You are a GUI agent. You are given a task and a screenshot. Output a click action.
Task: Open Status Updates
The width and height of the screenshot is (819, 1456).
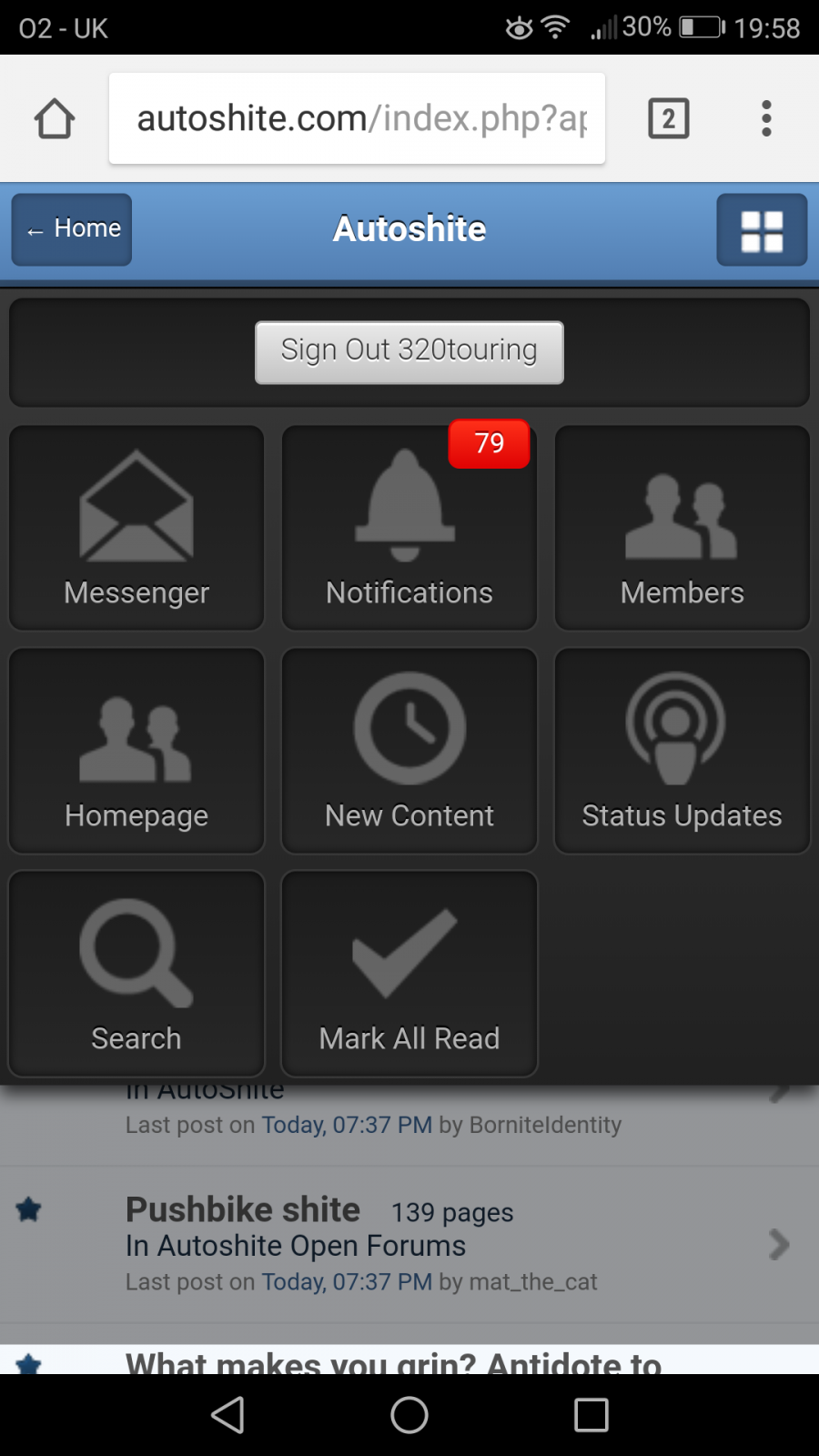pos(682,751)
